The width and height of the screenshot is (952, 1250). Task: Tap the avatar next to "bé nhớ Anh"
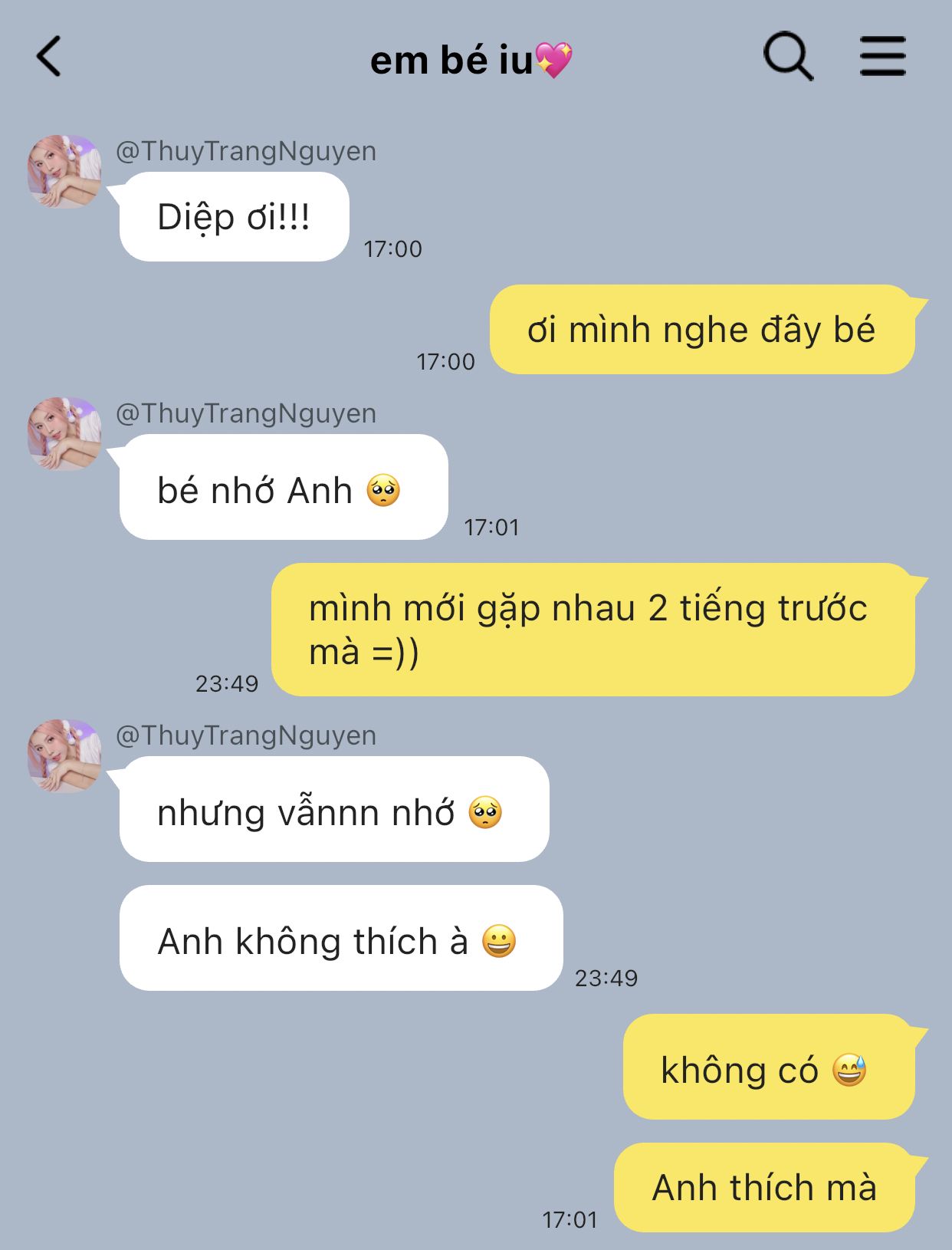pos(64,434)
